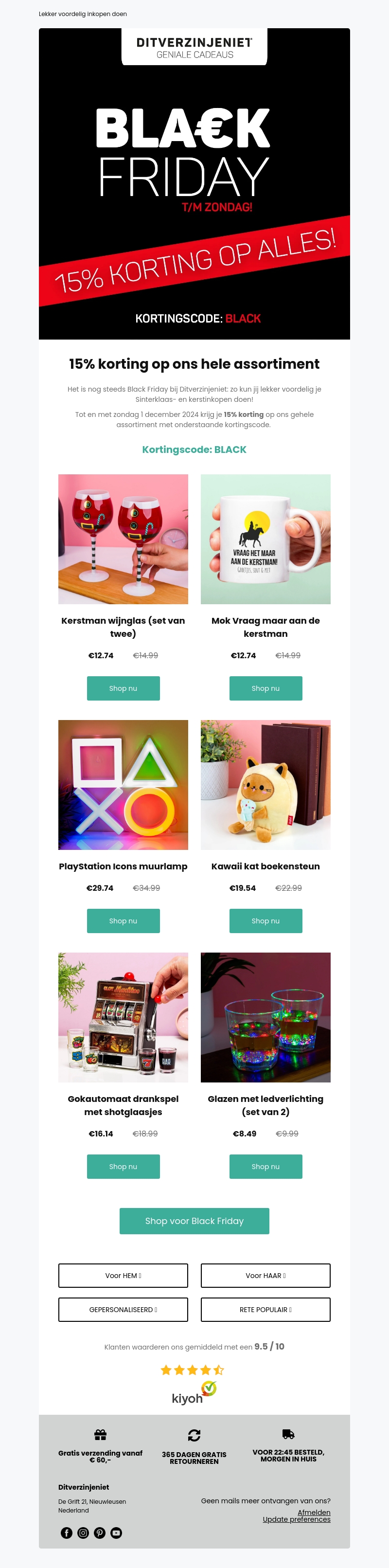
Task: Open the Shop voor Black Friday button
Action: [194, 1221]
